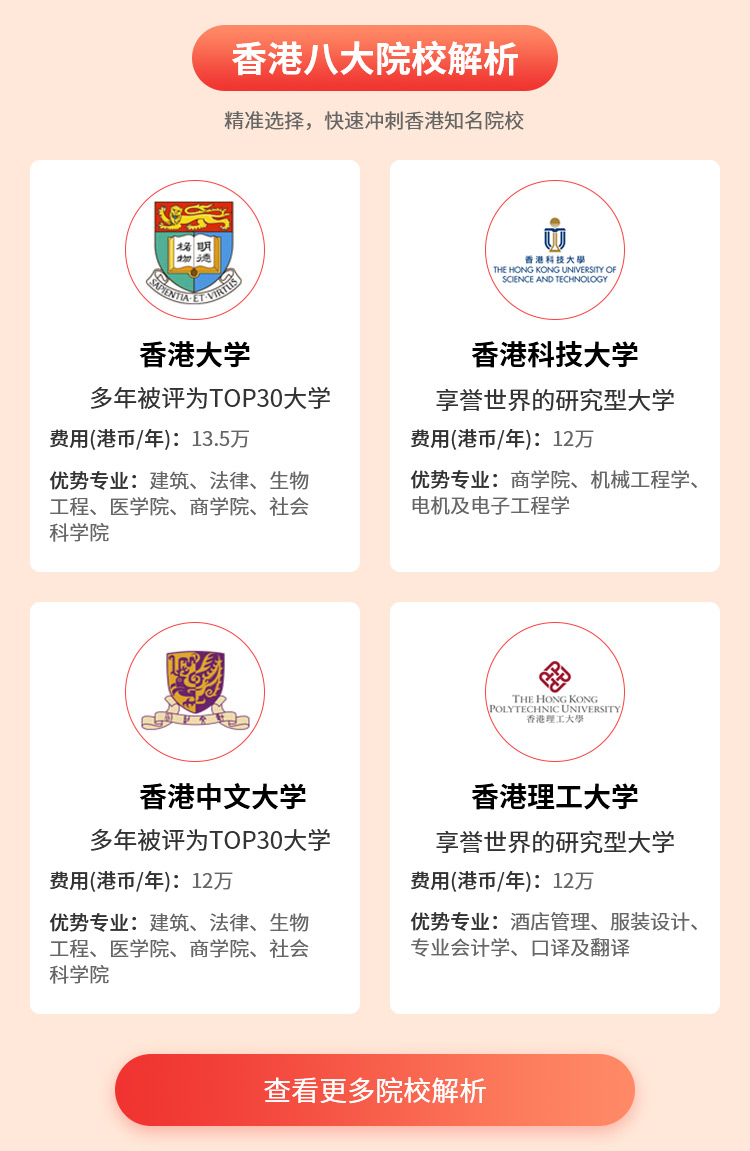The width and height of the screenshot is (750, 1151).
Task: Tap the 查看更多院校解析 button
Action: click(375, 1090)
